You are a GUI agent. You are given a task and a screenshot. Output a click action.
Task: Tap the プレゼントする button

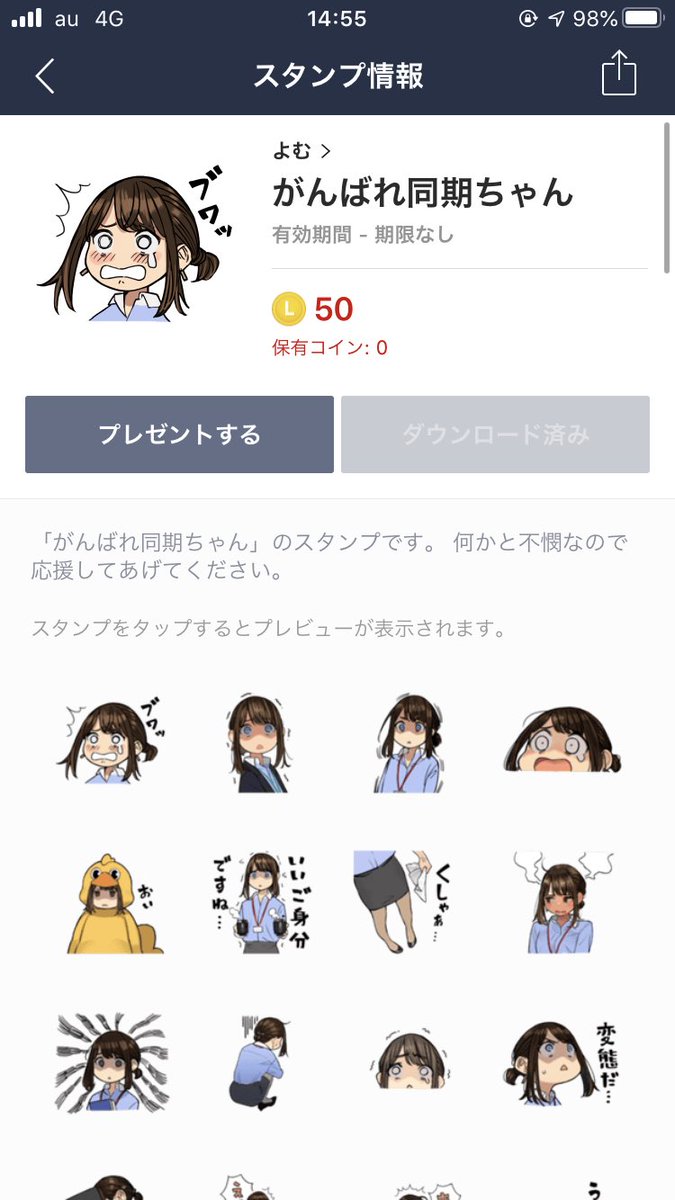tap(179, 434)
